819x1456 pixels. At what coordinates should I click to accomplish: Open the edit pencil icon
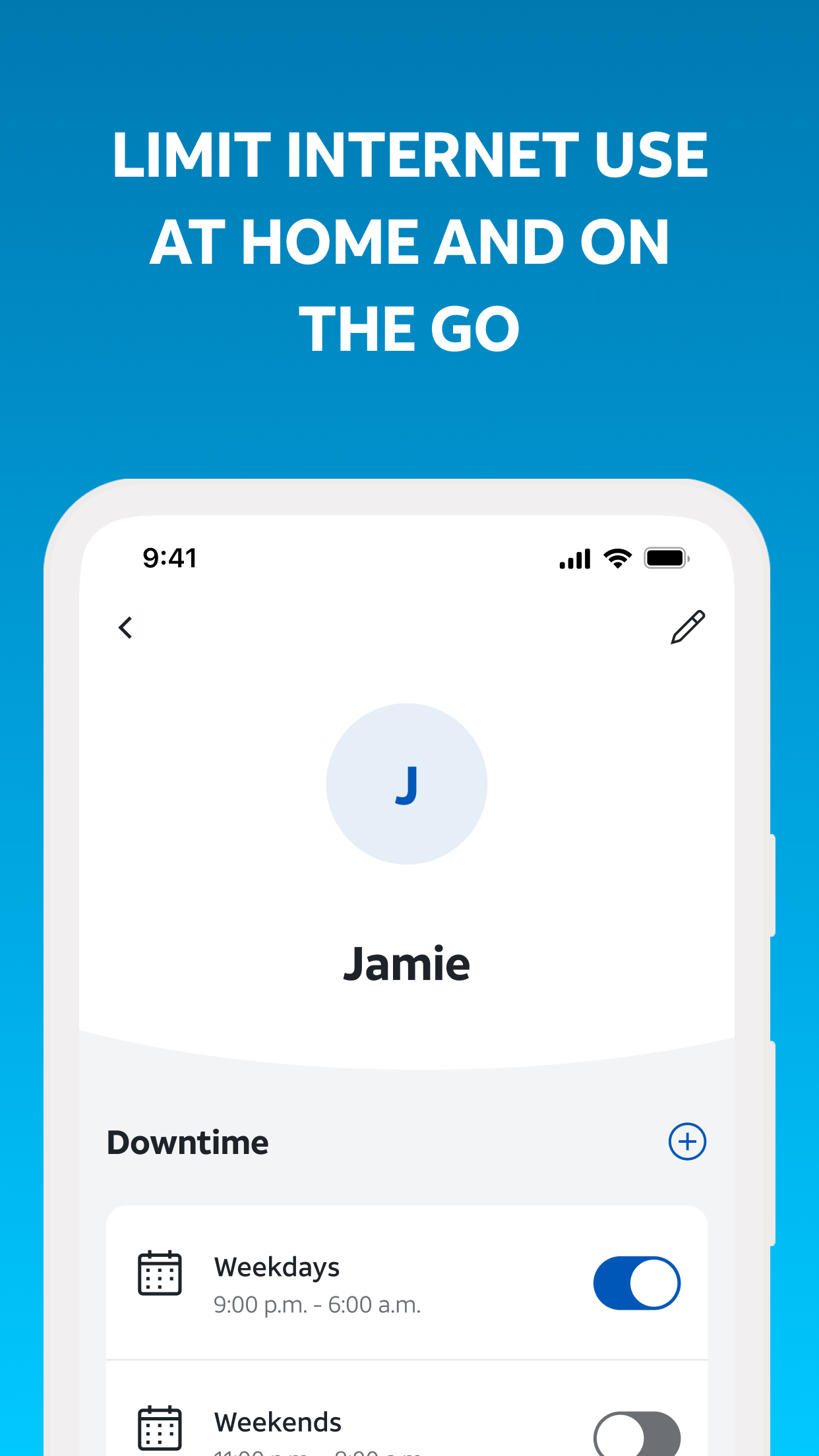pos(688,626)
